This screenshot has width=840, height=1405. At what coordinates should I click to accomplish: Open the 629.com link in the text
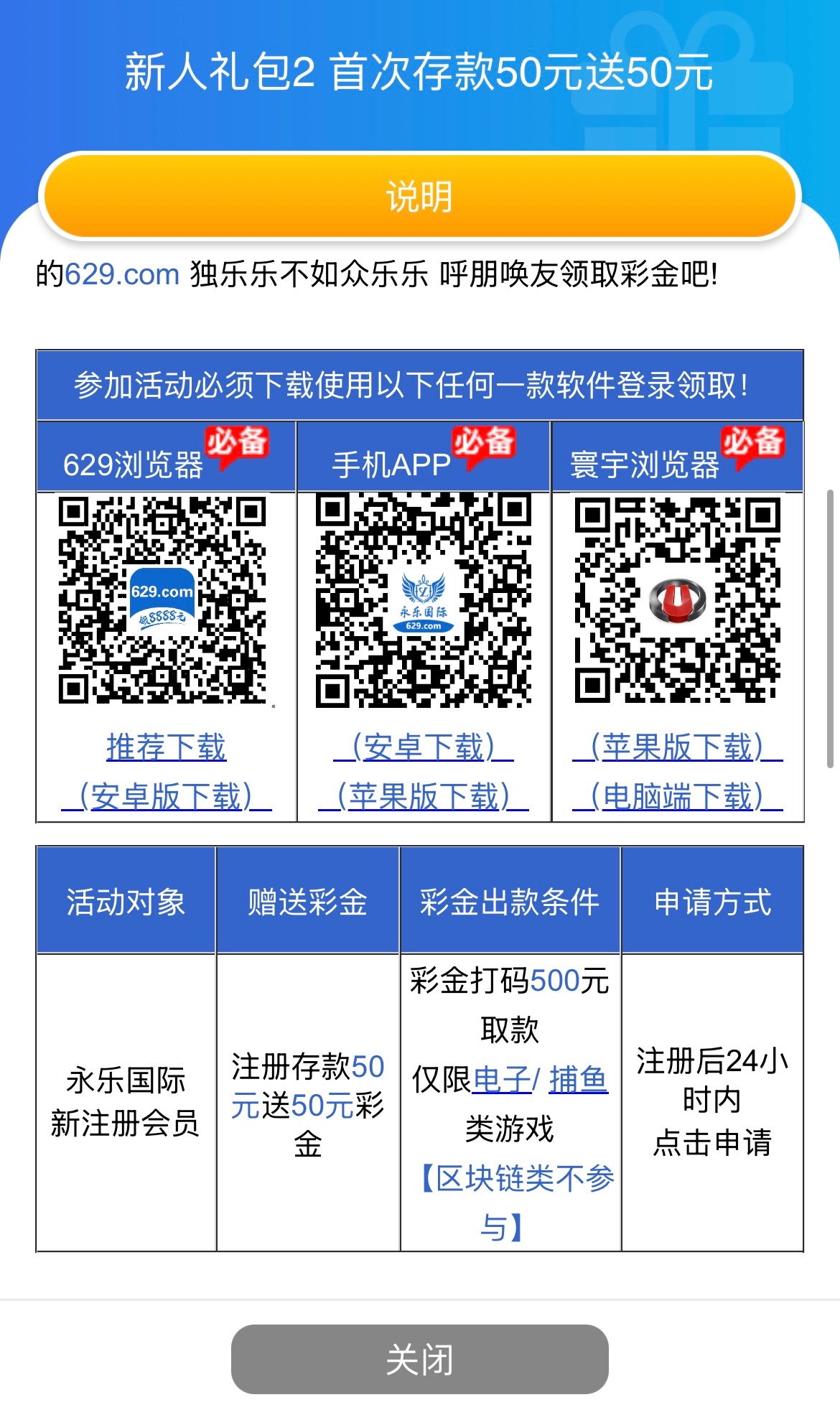coord(122,274)
